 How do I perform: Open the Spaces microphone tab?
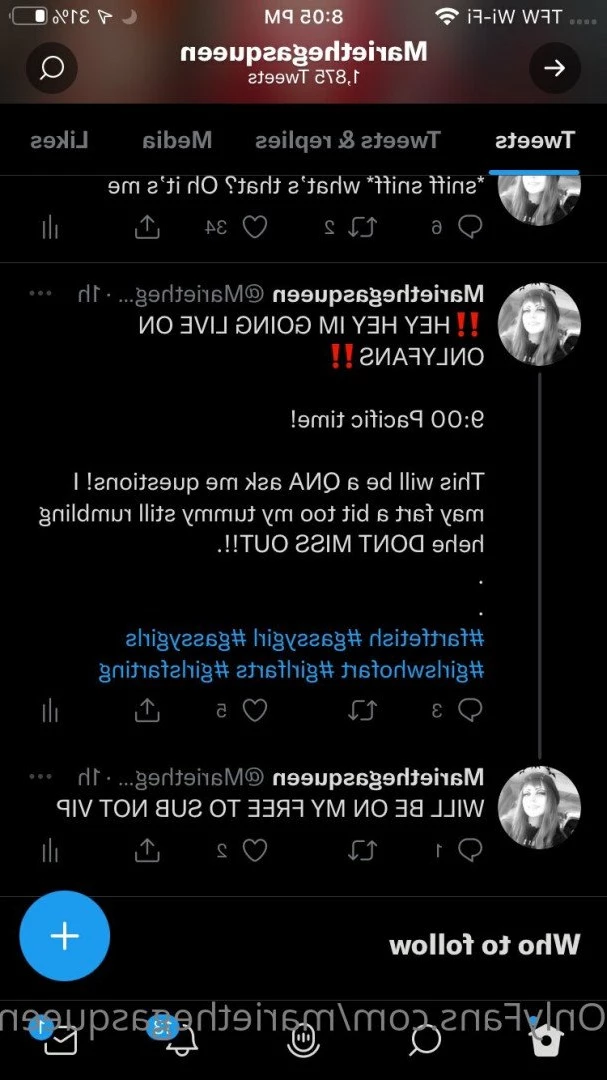(303, 1040)
